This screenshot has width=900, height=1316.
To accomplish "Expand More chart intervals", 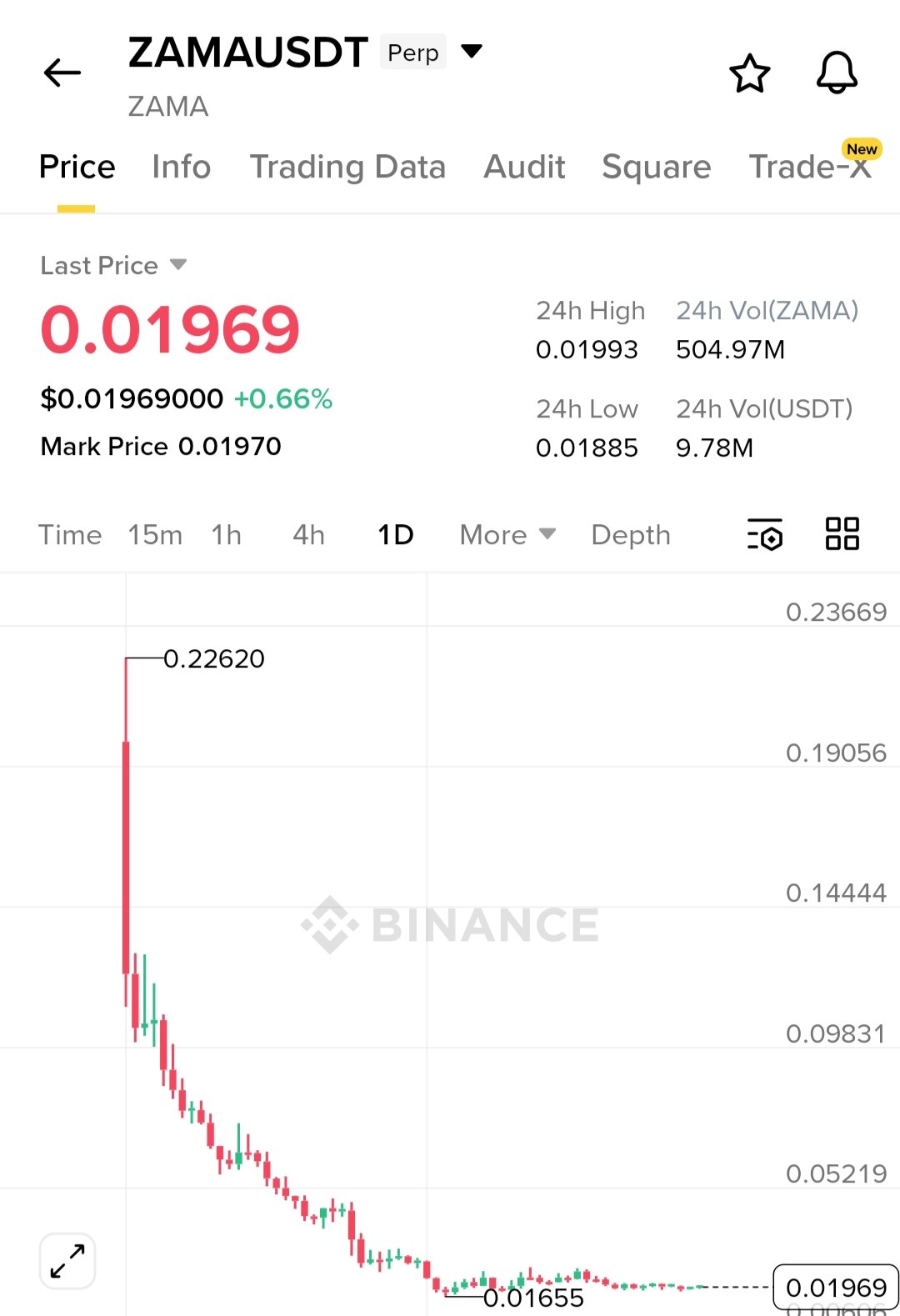I will pyautogui.click(x=507, y=535).
